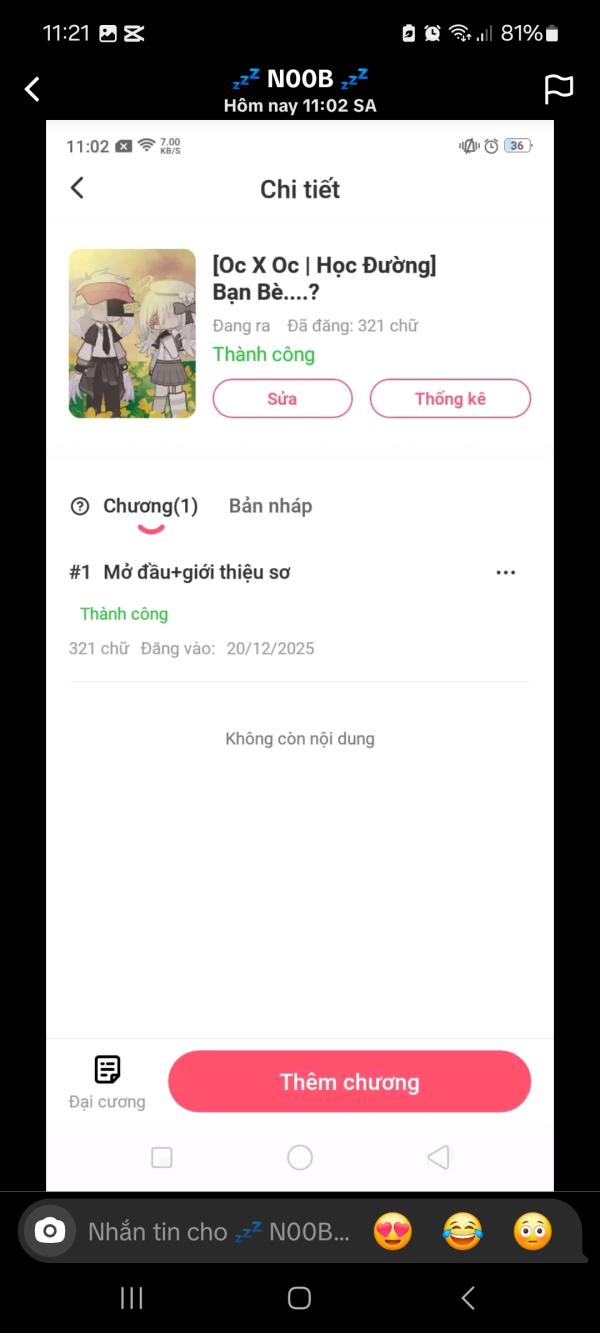This screenshot has width=600, height=1333.
Task: Go back from the story viewer
Action: [32, 90]
